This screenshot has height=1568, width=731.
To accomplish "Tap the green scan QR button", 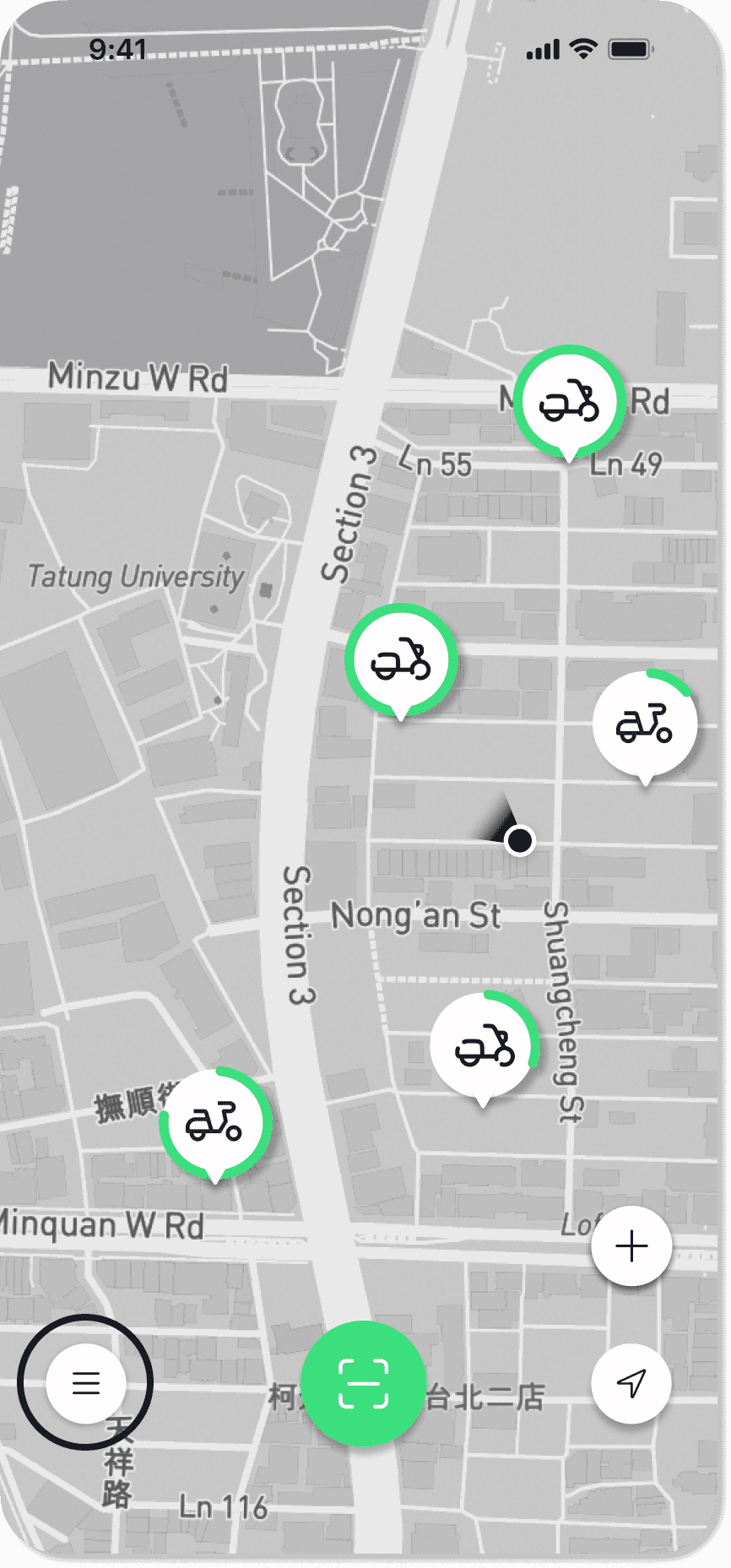I will (363, 1383).
